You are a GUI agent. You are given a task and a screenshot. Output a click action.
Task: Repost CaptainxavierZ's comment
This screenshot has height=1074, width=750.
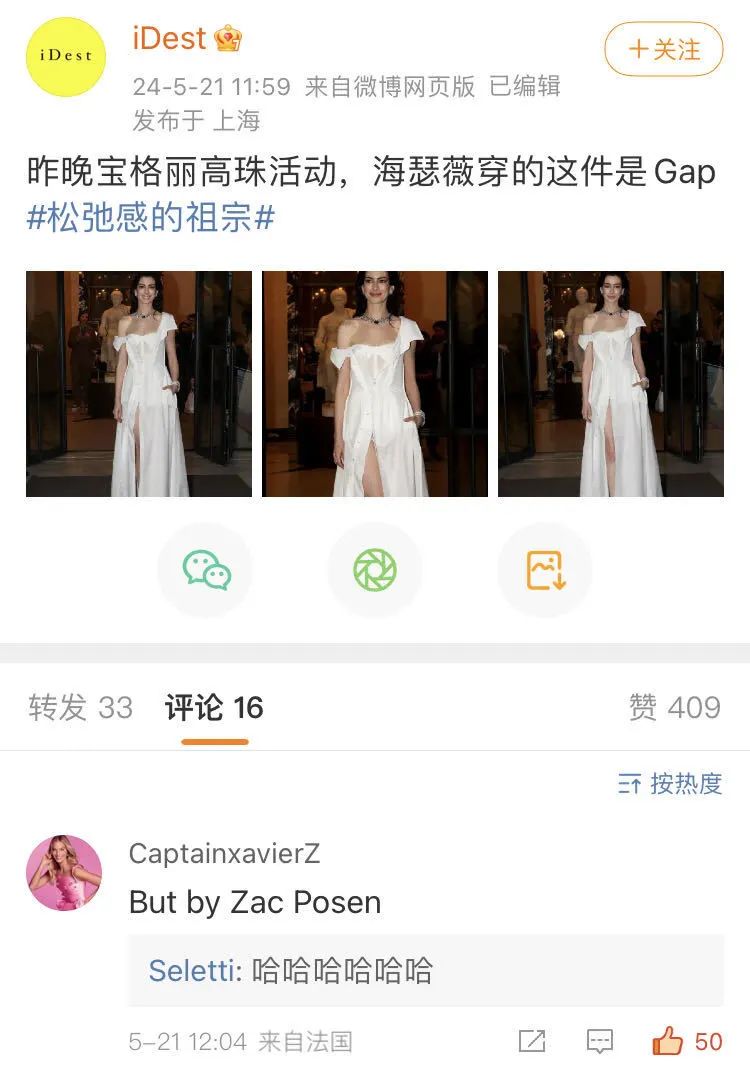point(532,1041)
